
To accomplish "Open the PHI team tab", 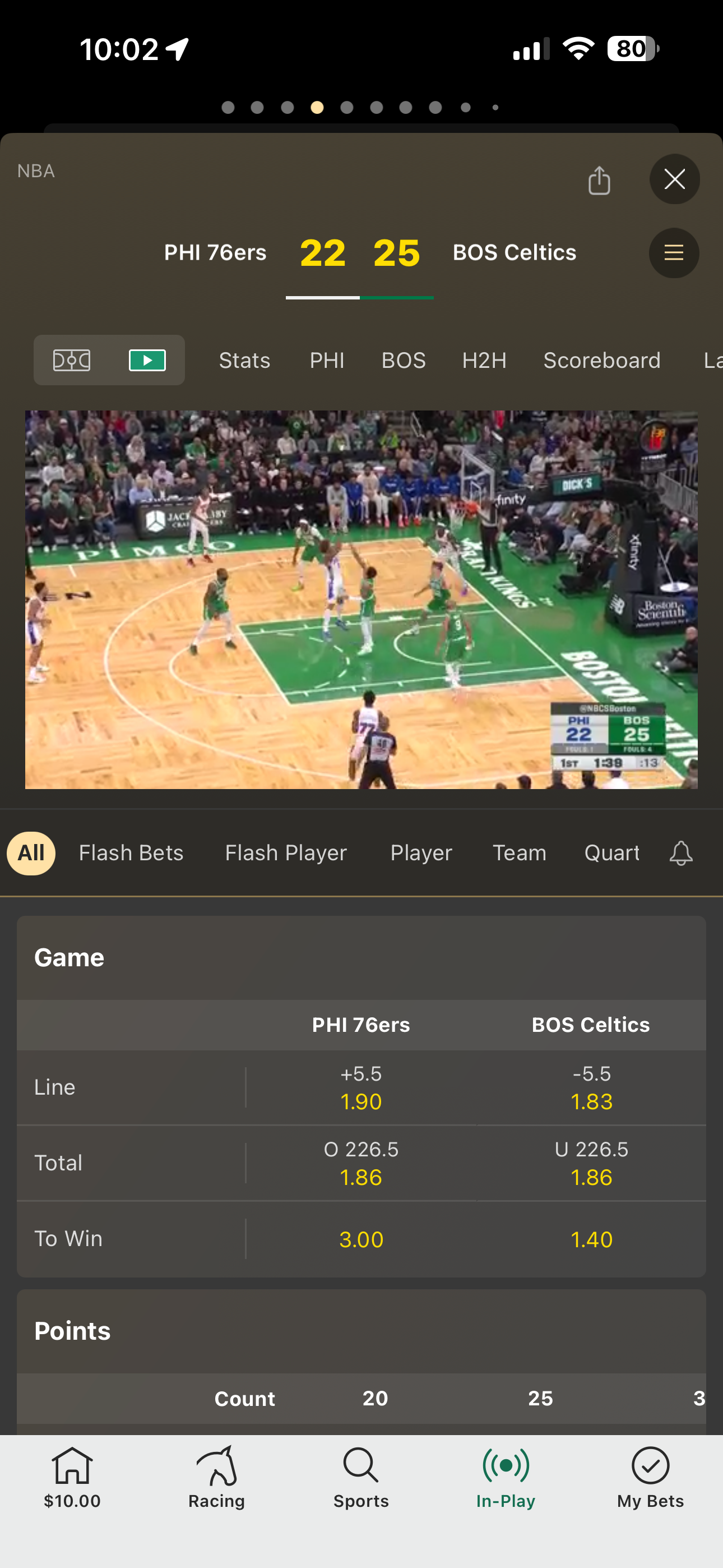I will (x=327, y=361).
